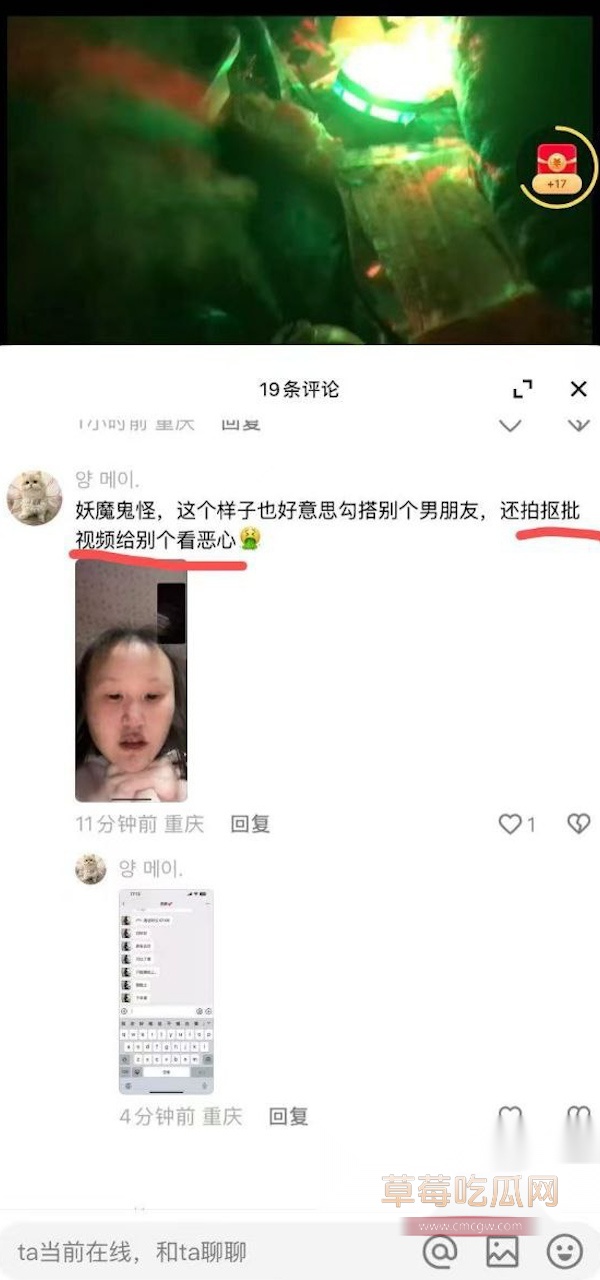Close the comments panel
Screen dimensions: 600x1280
[578, 389]
